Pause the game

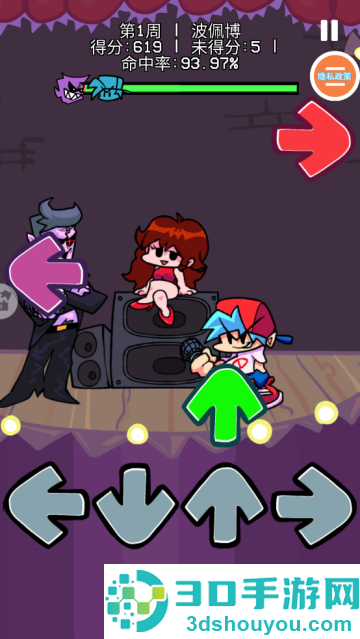click(x=329, y=30)
